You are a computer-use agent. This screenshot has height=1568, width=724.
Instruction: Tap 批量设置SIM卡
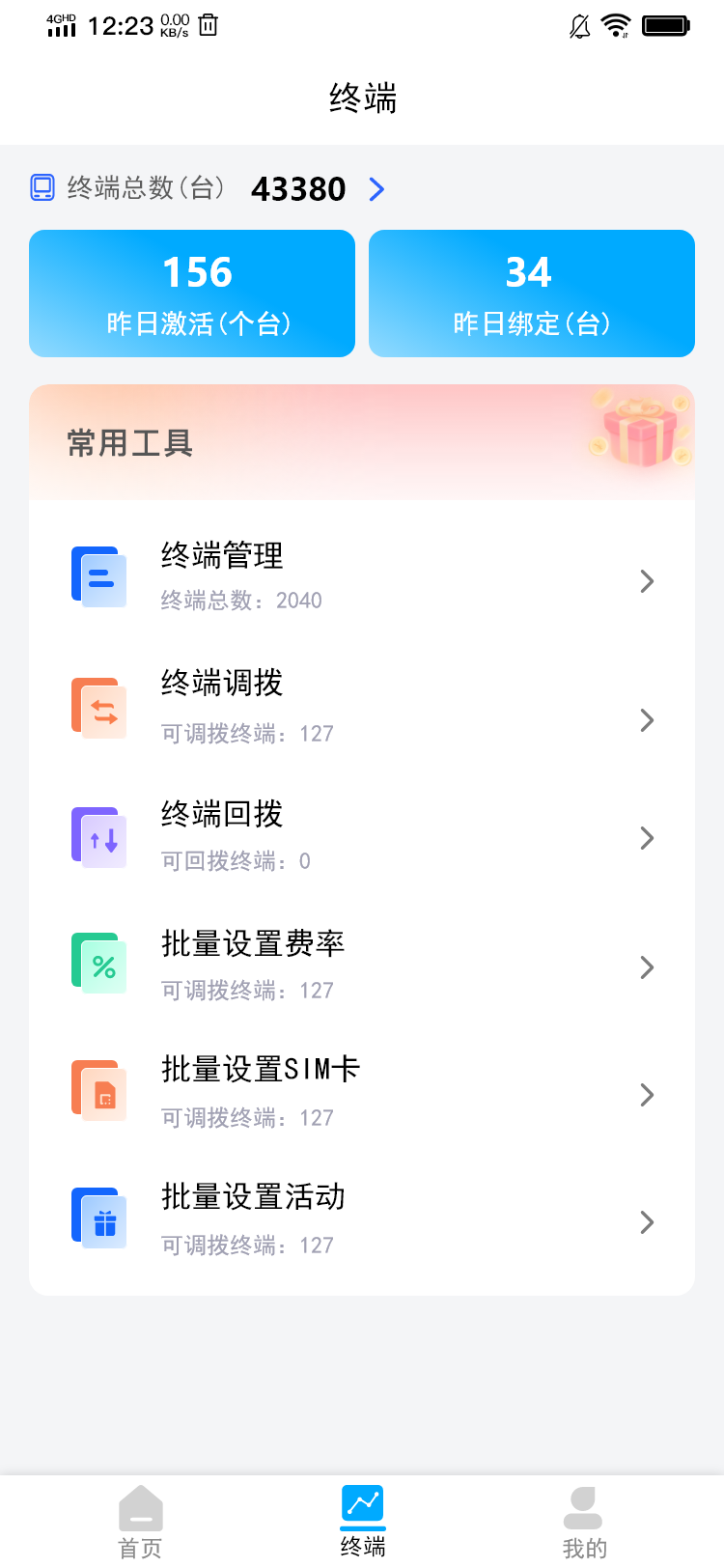tap(362, 1093)
